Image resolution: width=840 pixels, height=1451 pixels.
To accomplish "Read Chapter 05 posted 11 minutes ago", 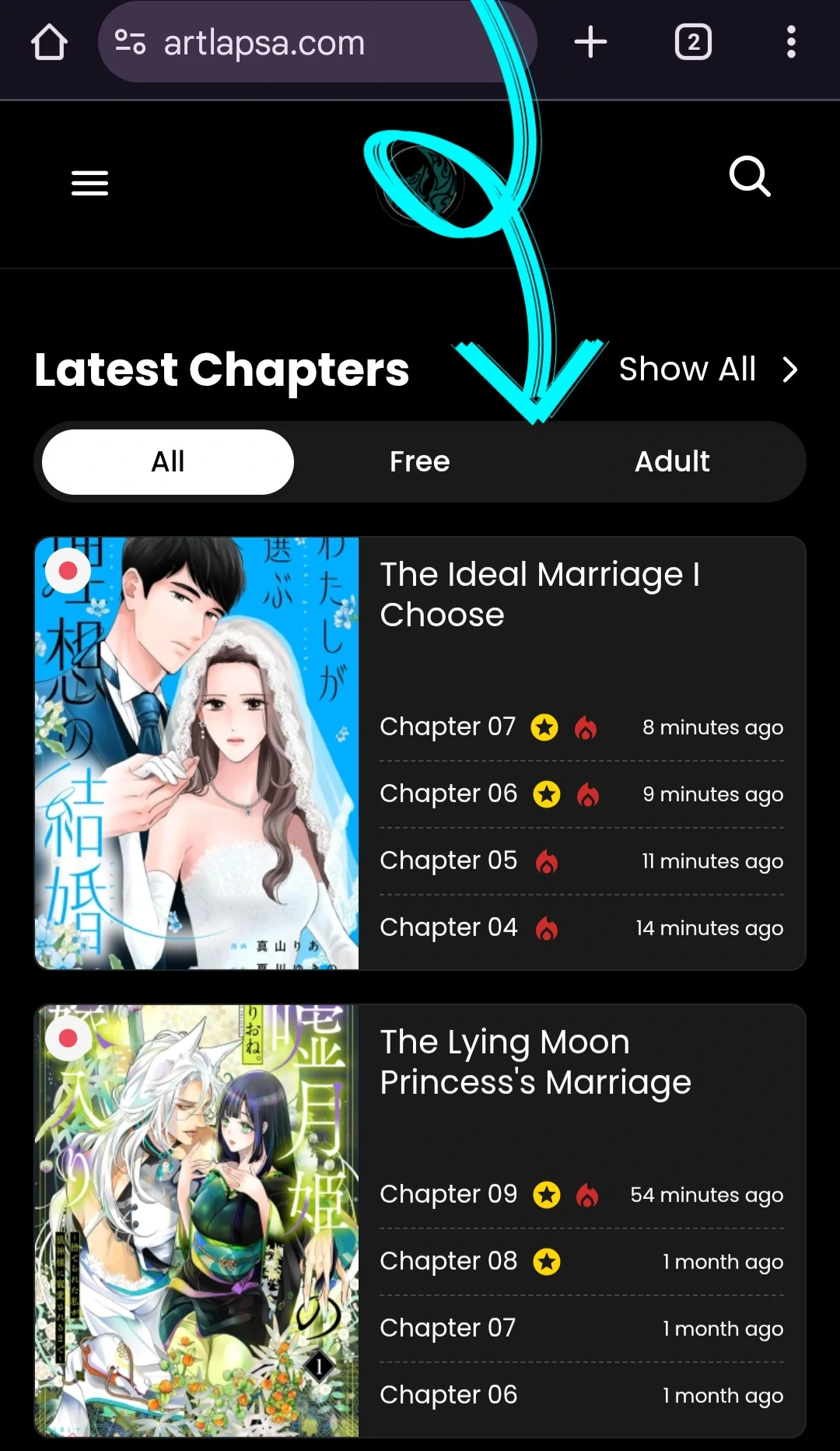I will [448, 860].
